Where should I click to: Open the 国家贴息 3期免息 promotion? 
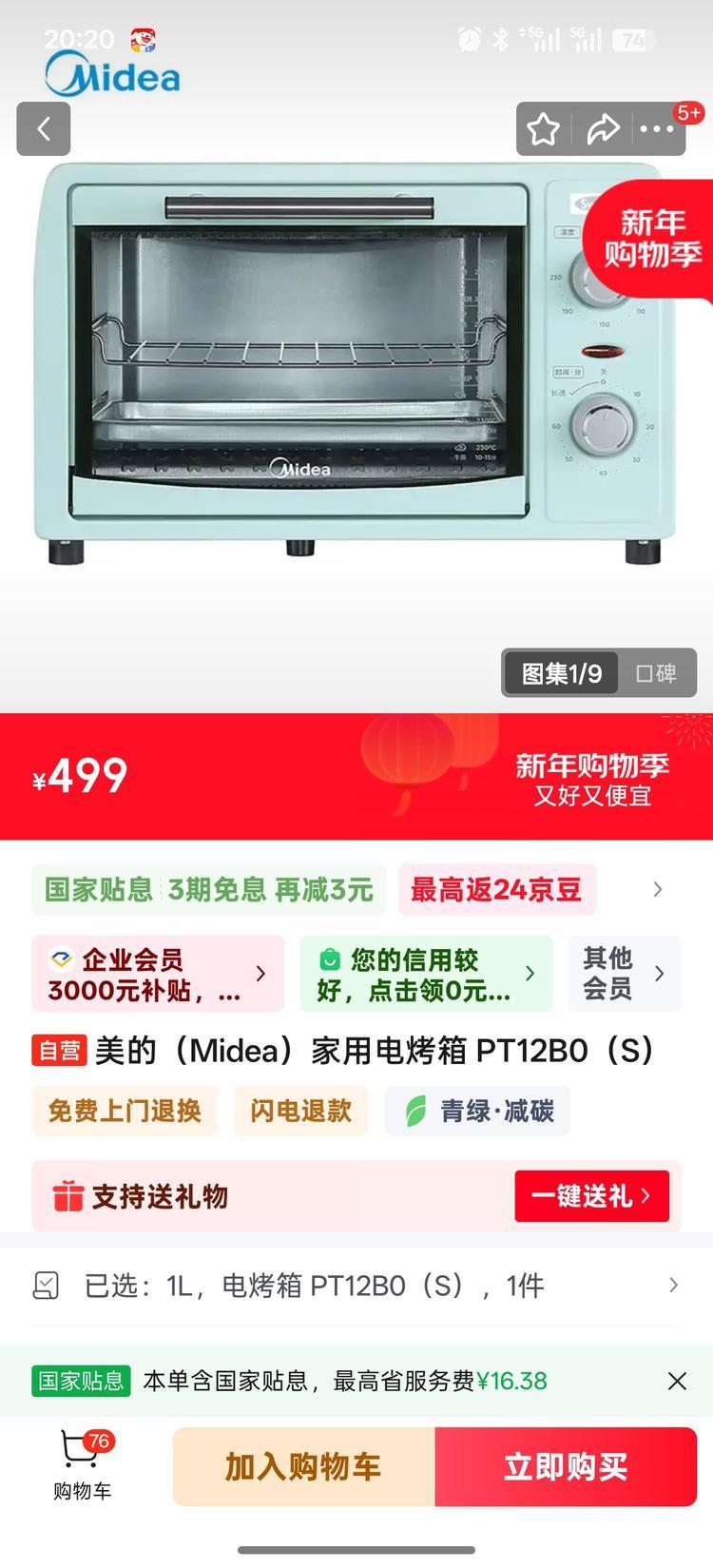pos(209,890)
